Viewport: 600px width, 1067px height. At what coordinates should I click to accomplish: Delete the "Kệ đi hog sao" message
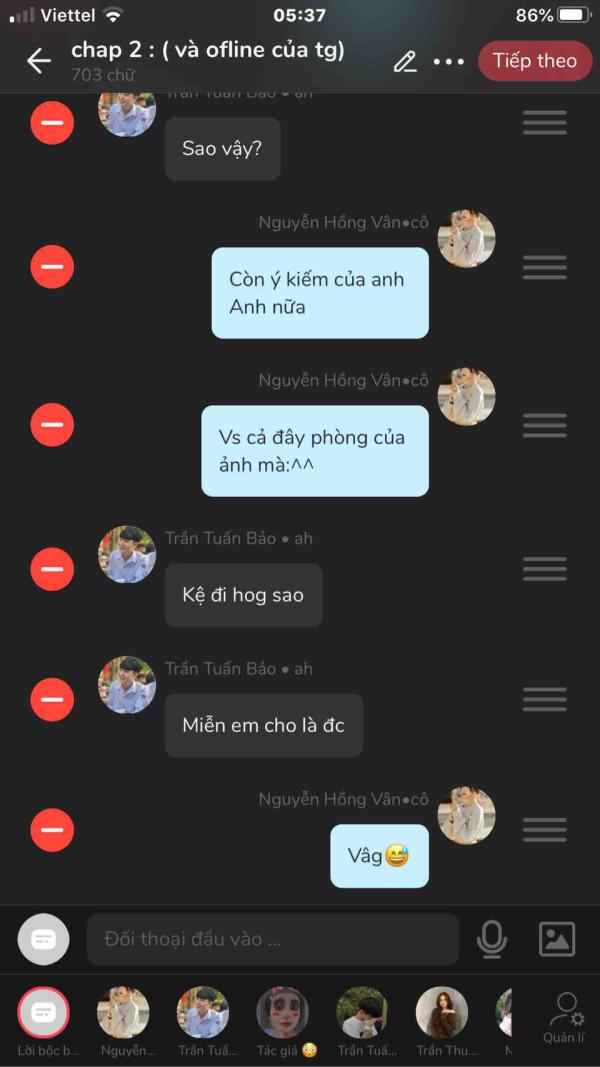52,569
